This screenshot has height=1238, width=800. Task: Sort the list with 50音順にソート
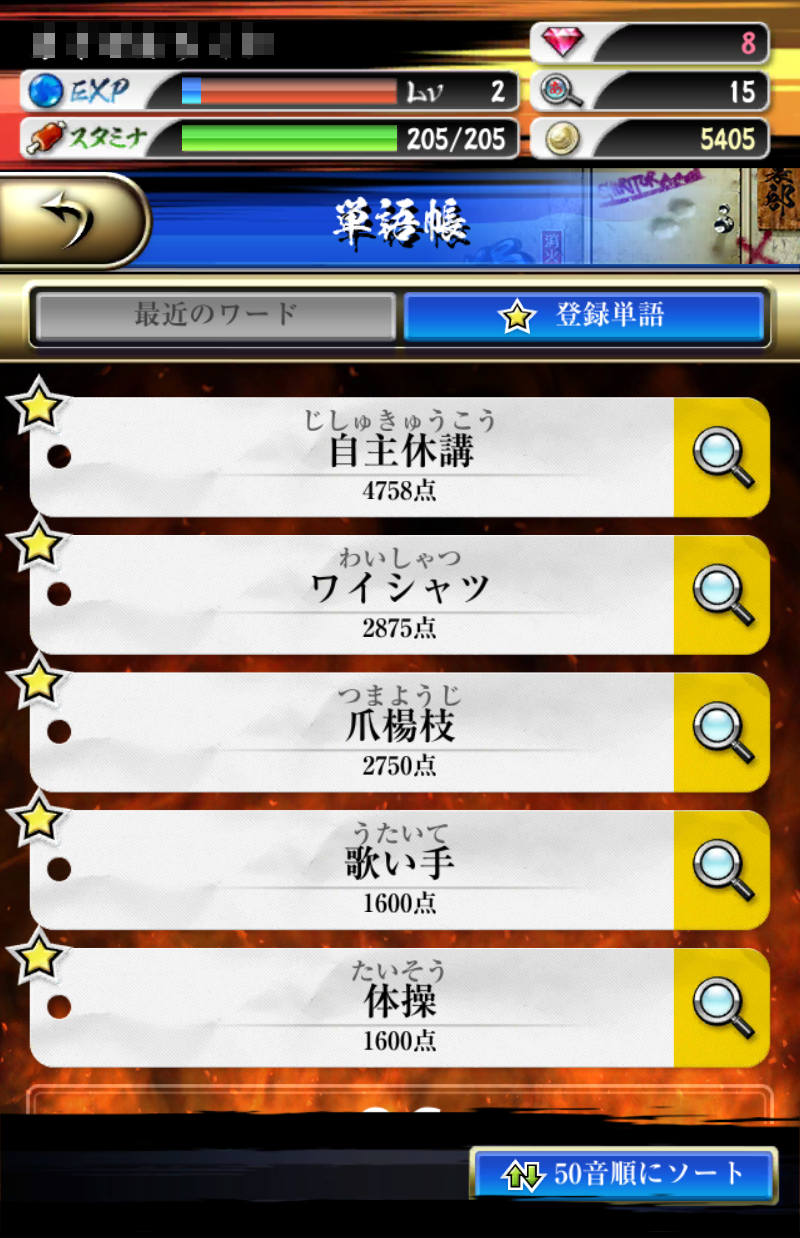[625, 1174]
